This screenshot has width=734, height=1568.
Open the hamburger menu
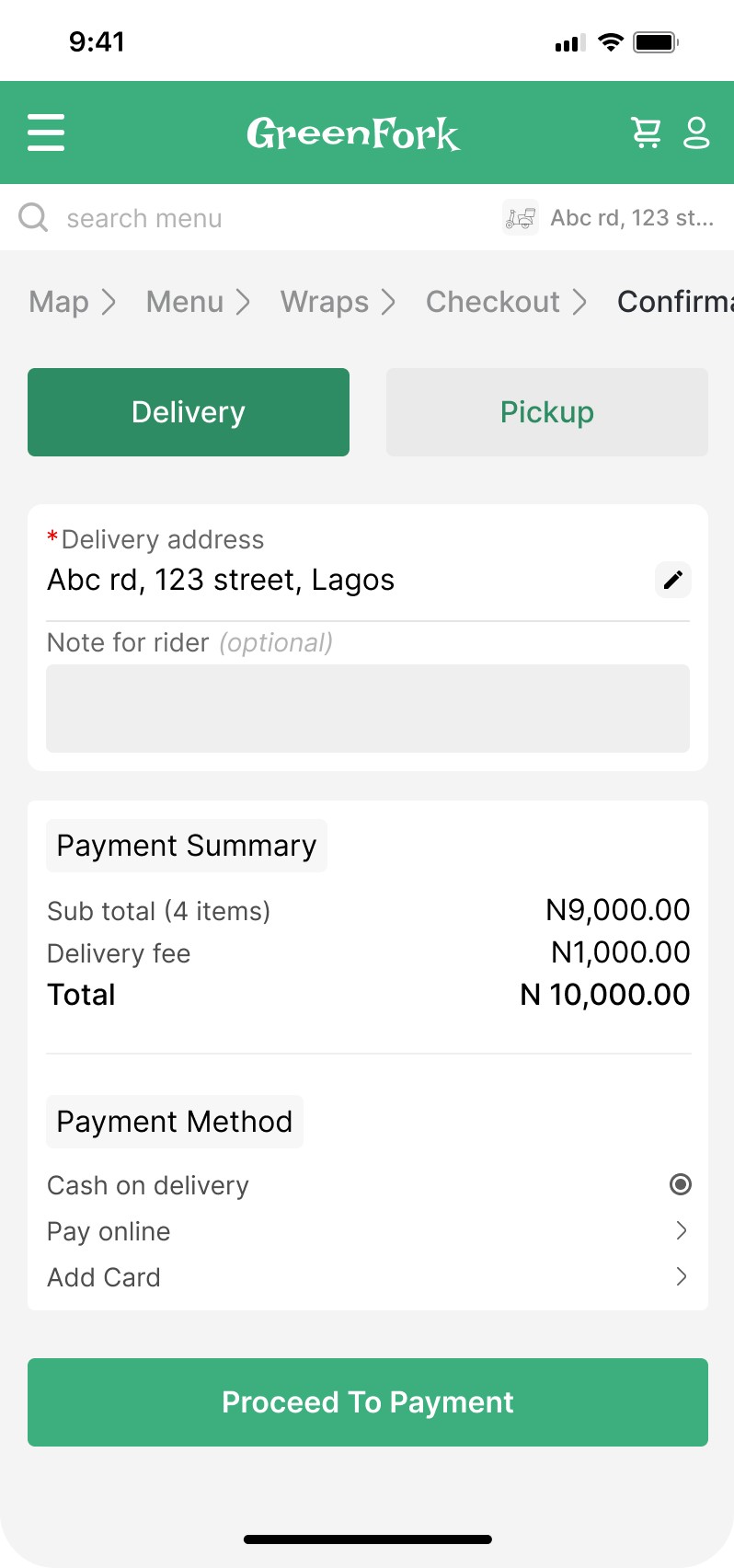click(46, 133)
